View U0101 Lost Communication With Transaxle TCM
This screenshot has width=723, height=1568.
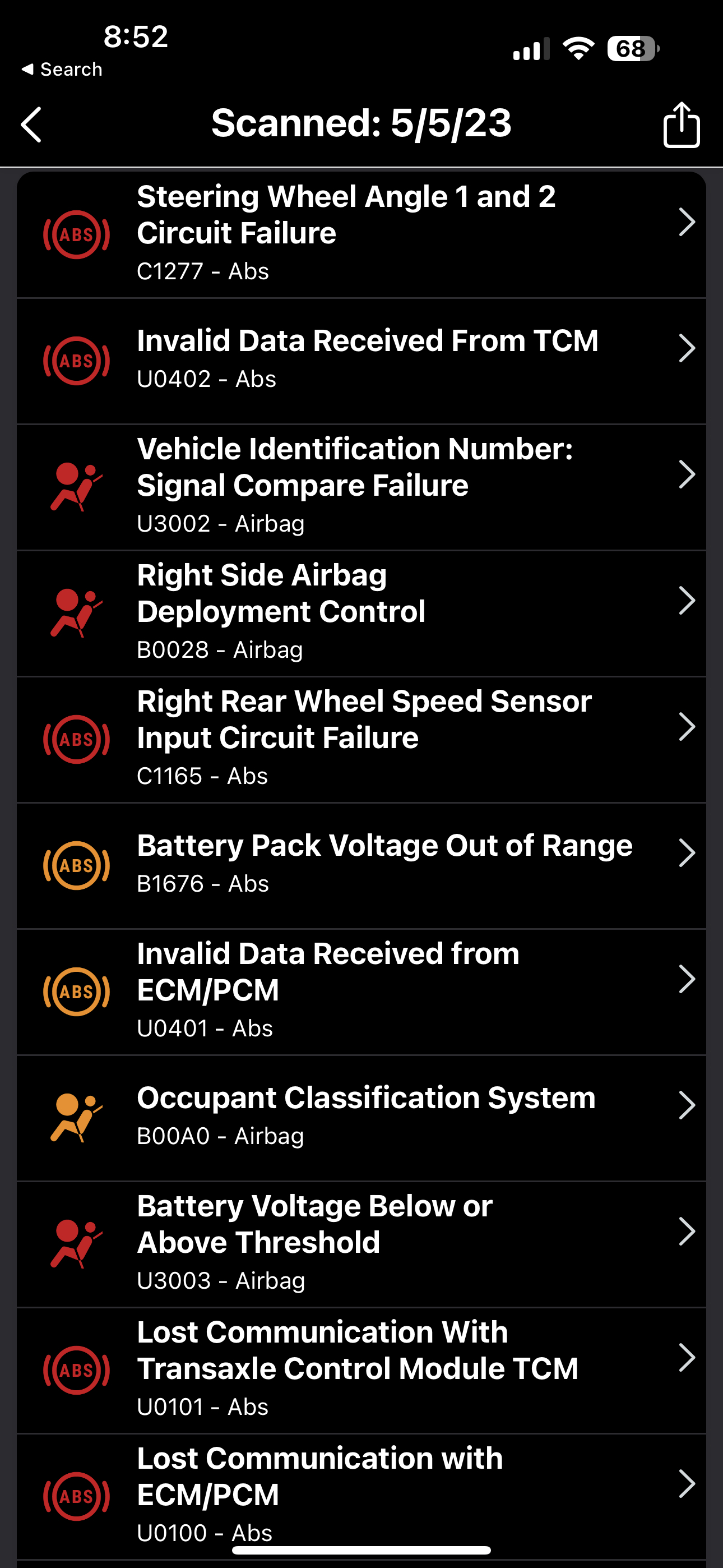361,1368
